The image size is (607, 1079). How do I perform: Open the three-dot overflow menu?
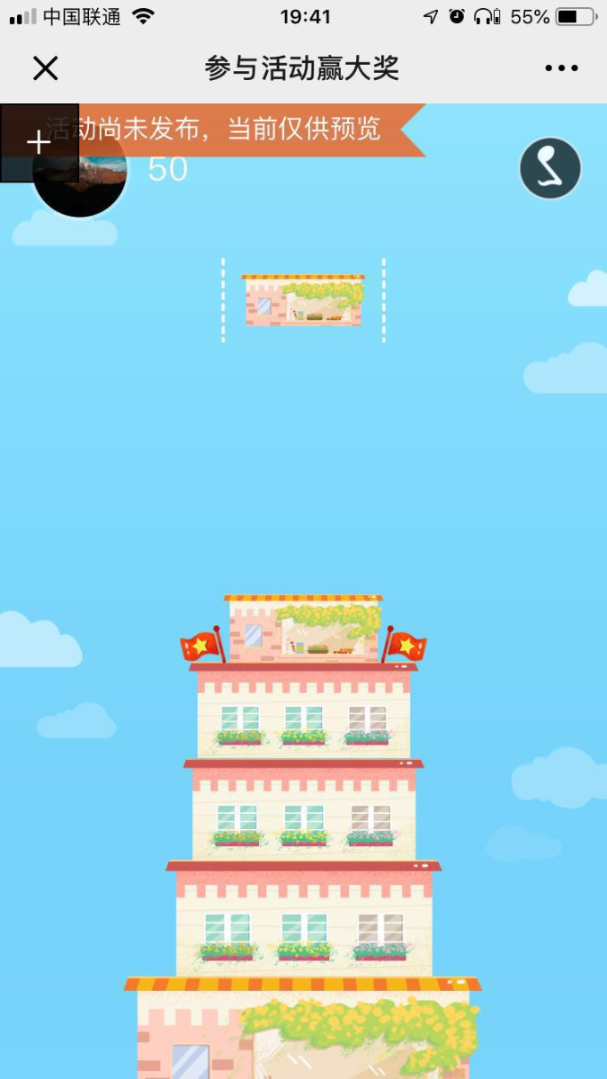tap(561, 68)
